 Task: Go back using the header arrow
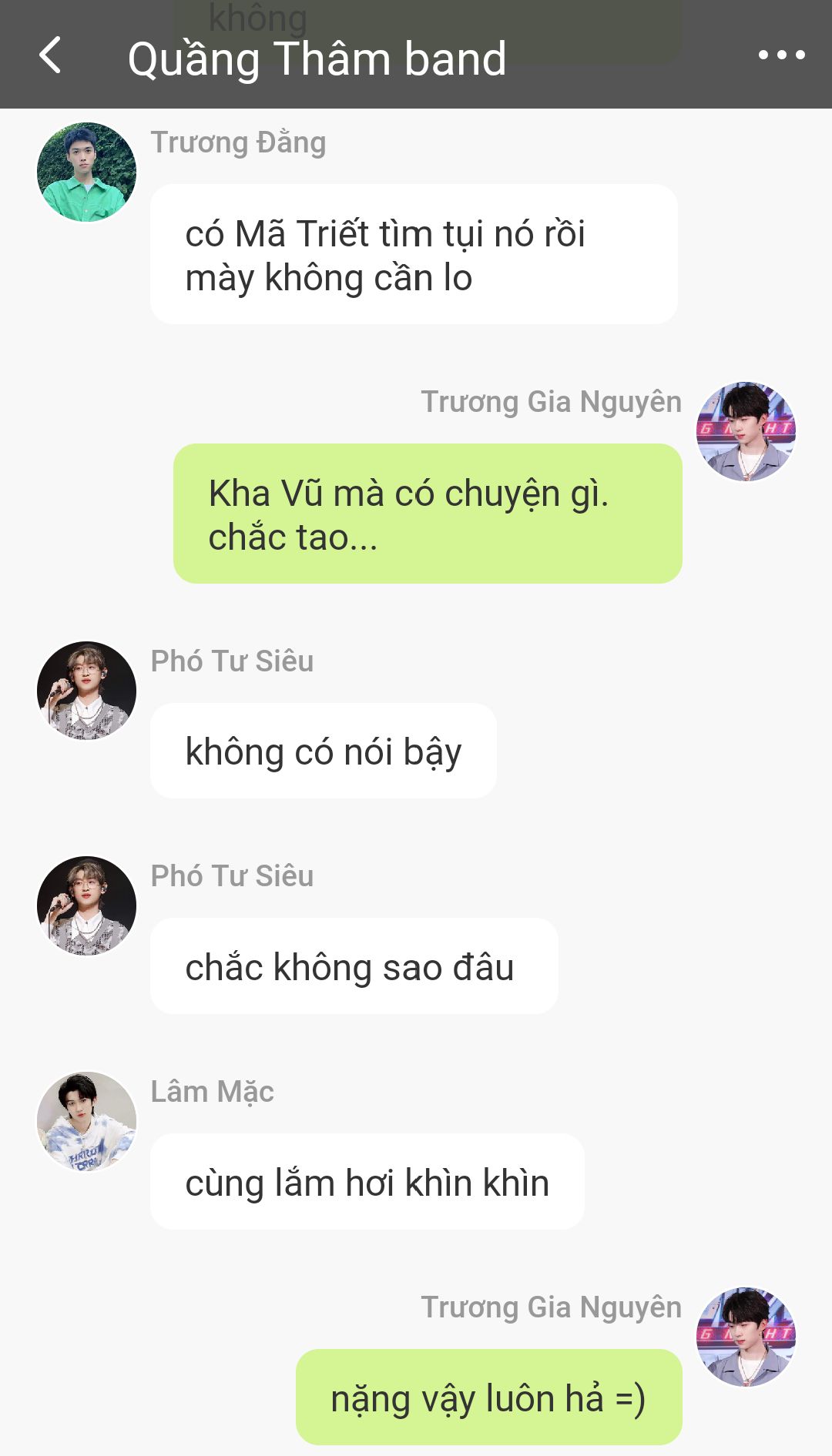pyautogui.click(x=50, y=55)
